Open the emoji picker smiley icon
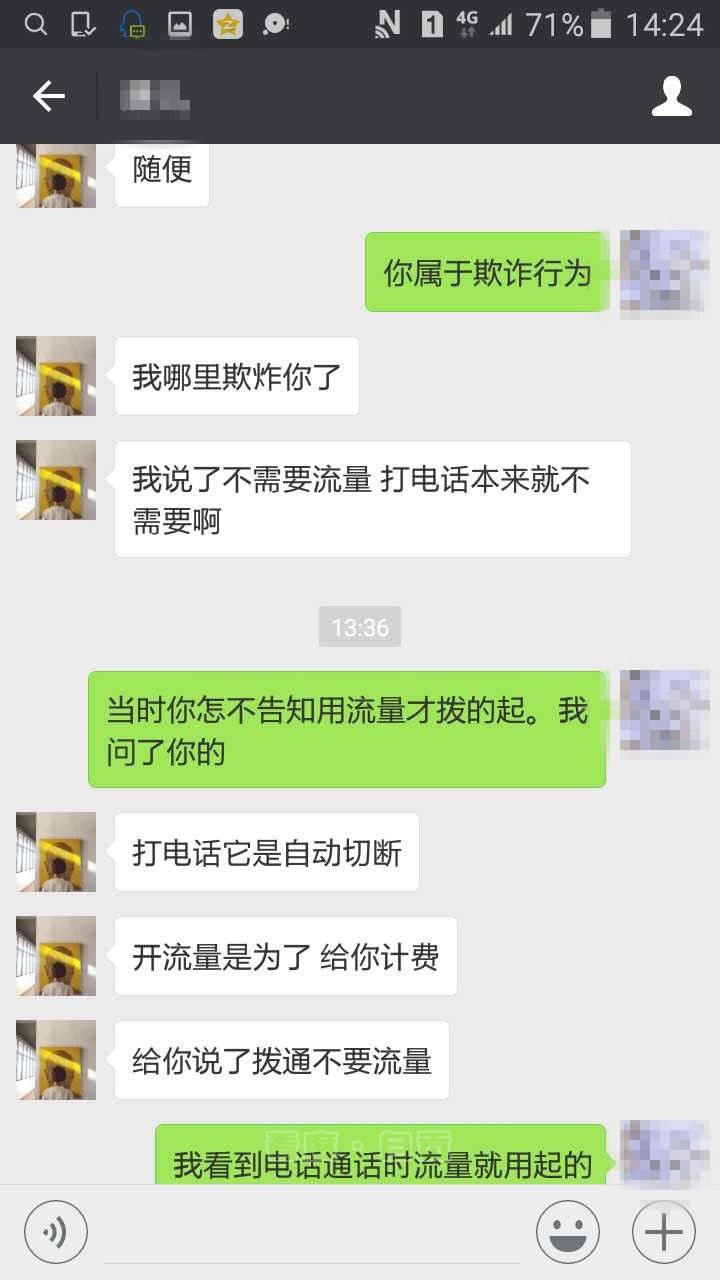The height and width of the screenshot is (1280, 720). (566, 1231)
